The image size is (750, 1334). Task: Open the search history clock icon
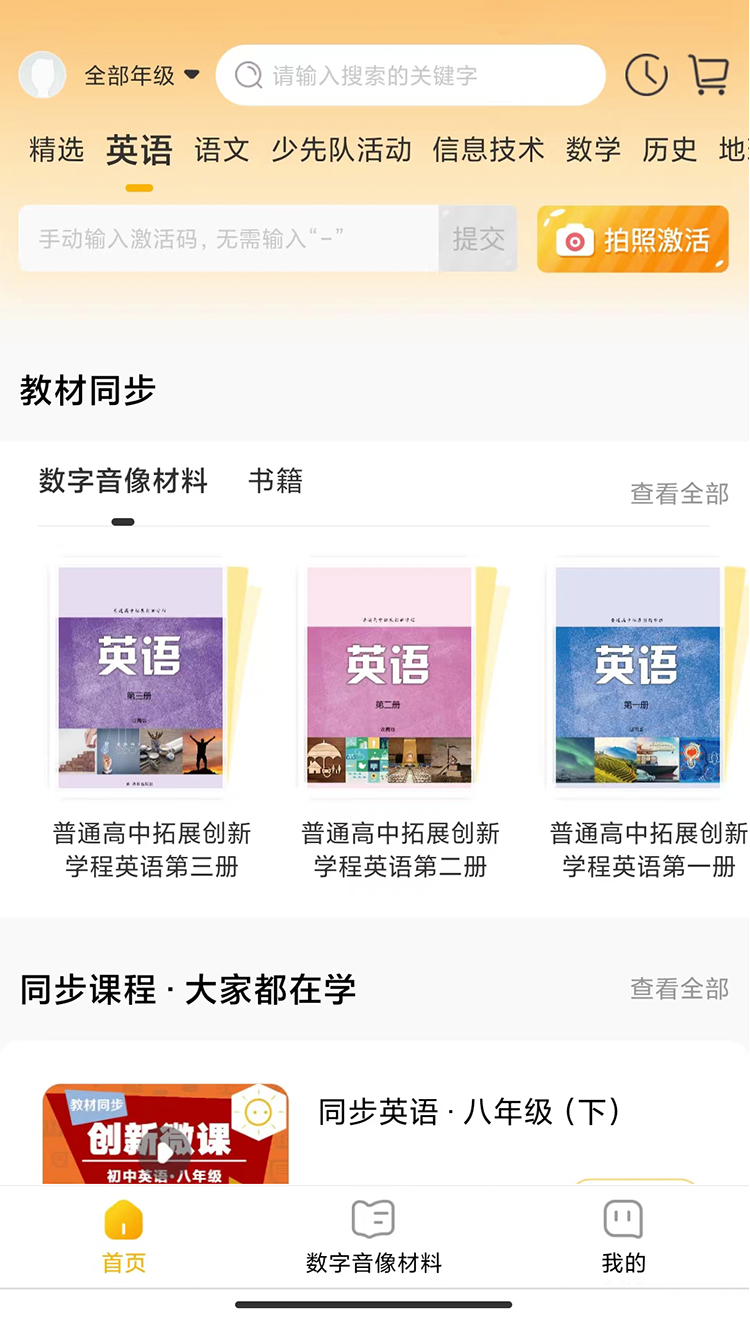coord(646,75)
